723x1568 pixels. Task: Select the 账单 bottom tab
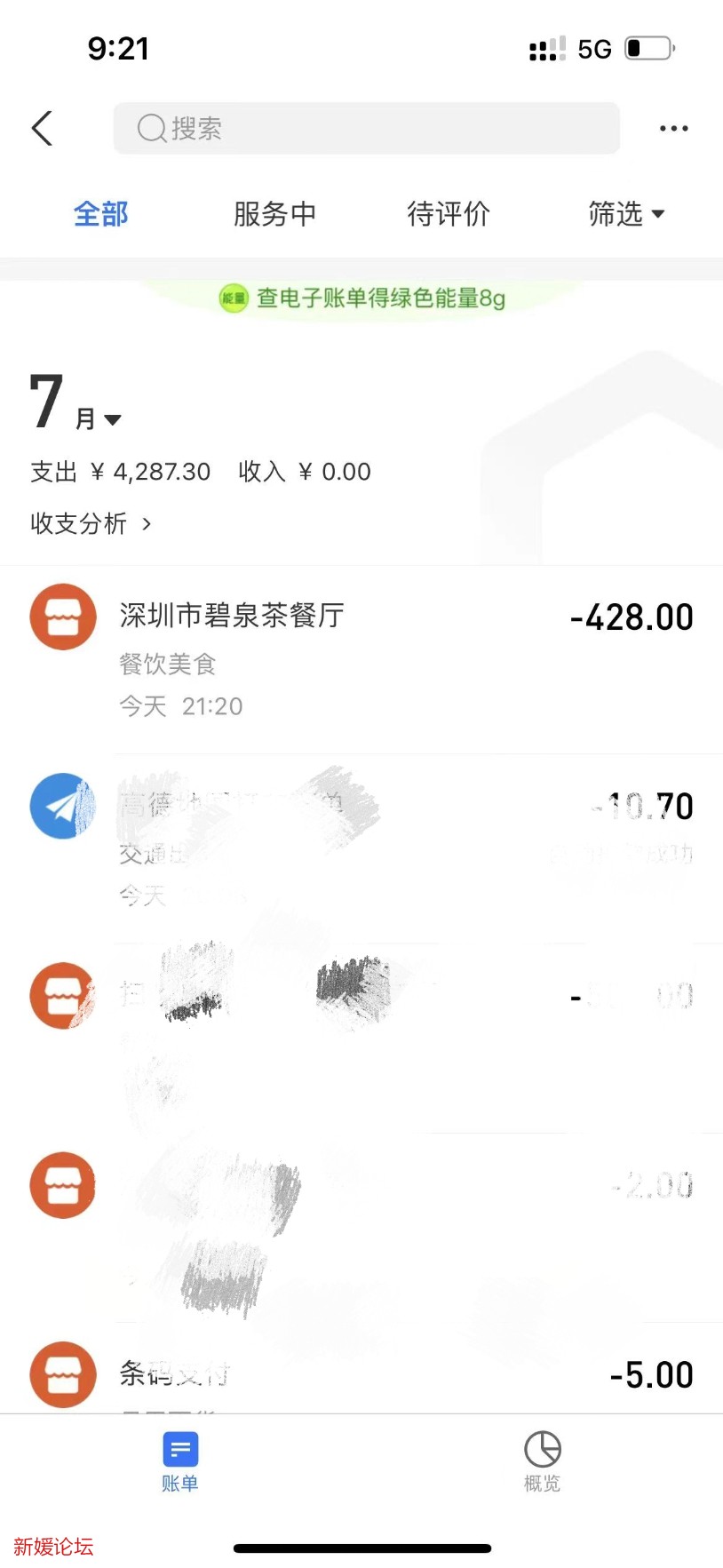coord(180,1461)
